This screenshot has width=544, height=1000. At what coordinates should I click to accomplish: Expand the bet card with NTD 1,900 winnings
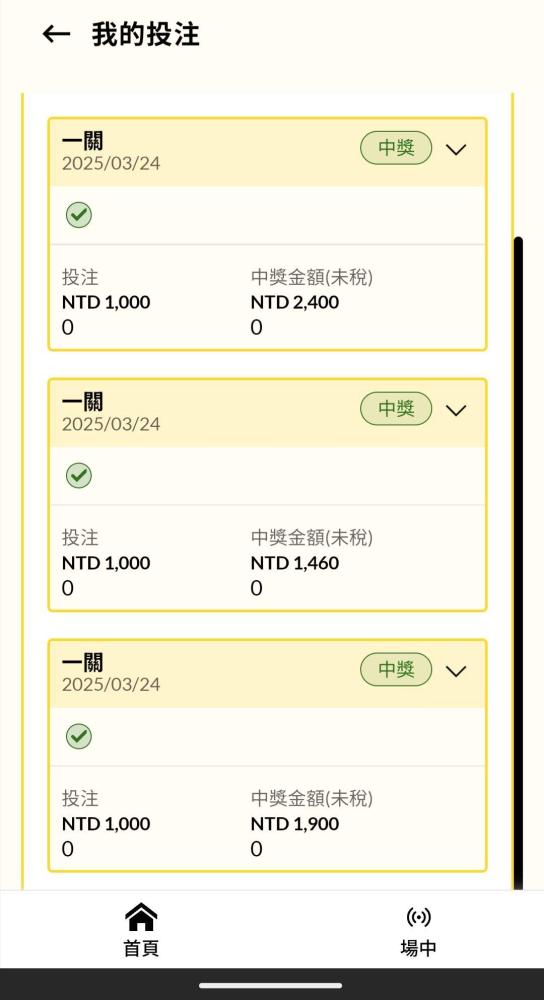click(456, 671)
